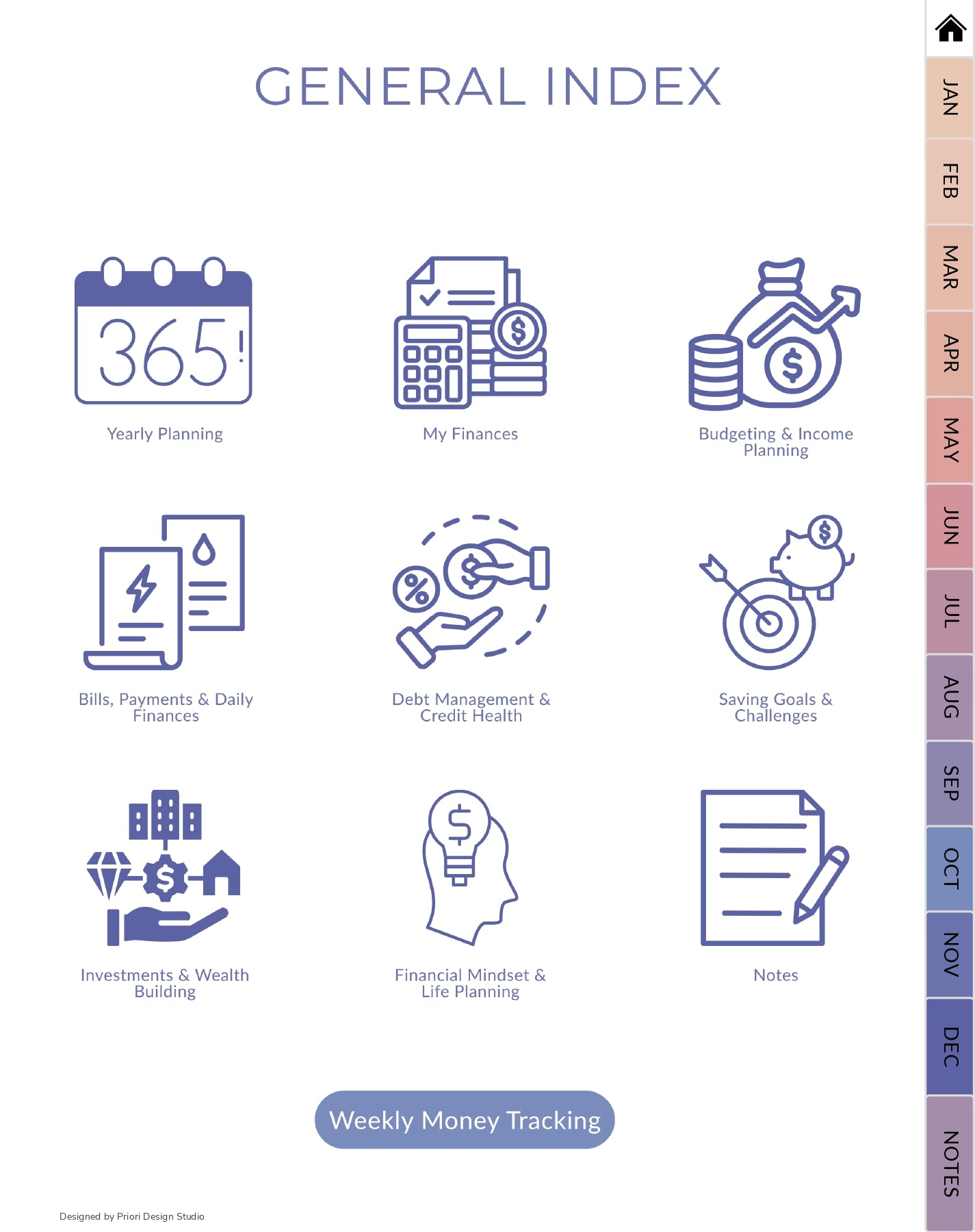Select the MAY side tab
Image resolution: width=975 pixels, height=1232 pixels.
point(950,440)
